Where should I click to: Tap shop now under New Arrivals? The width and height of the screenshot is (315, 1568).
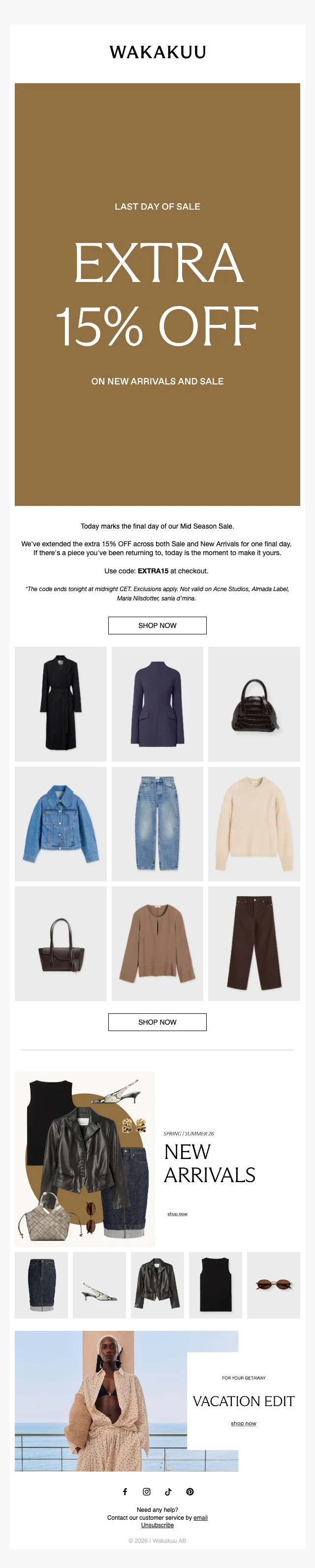(177, 1214)
